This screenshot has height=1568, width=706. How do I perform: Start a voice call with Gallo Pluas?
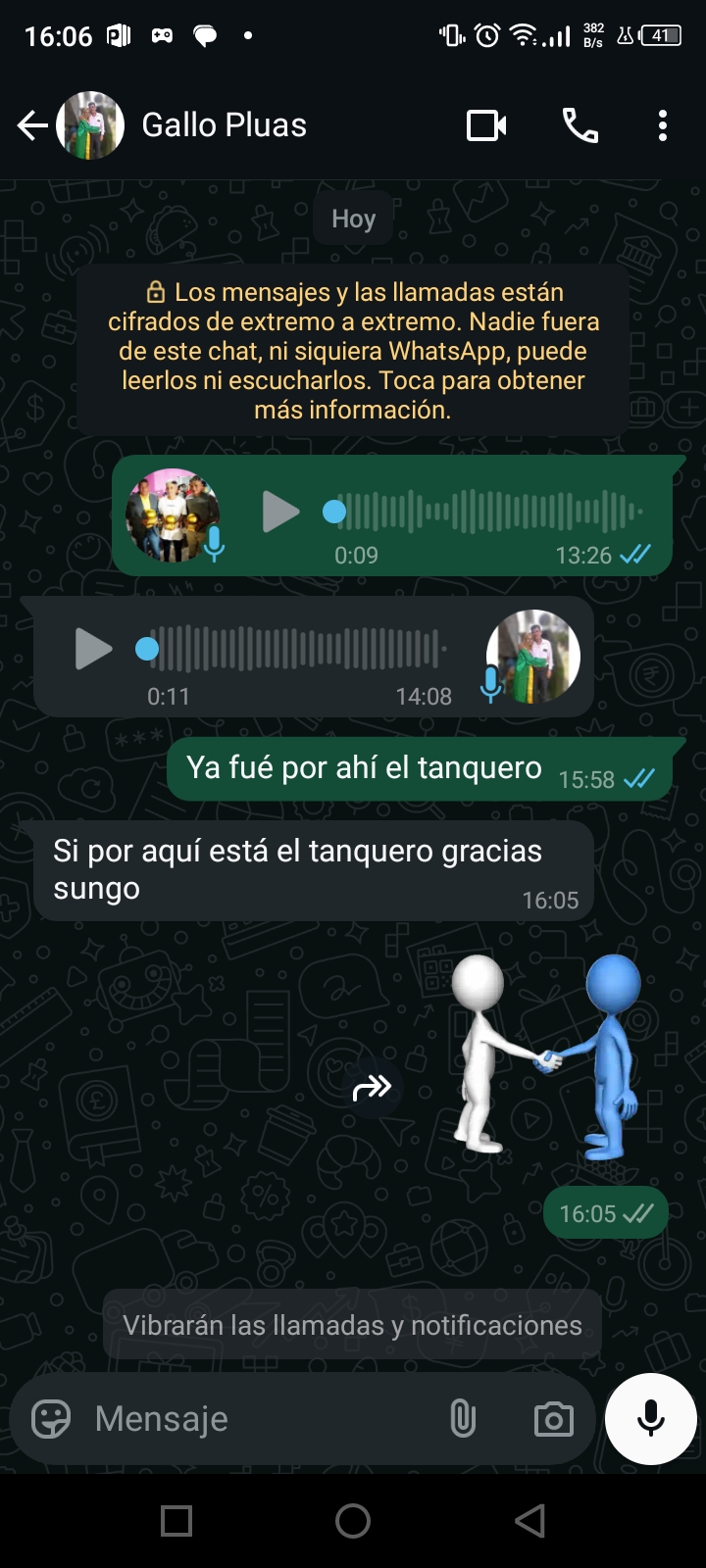(x=580, y=125)
